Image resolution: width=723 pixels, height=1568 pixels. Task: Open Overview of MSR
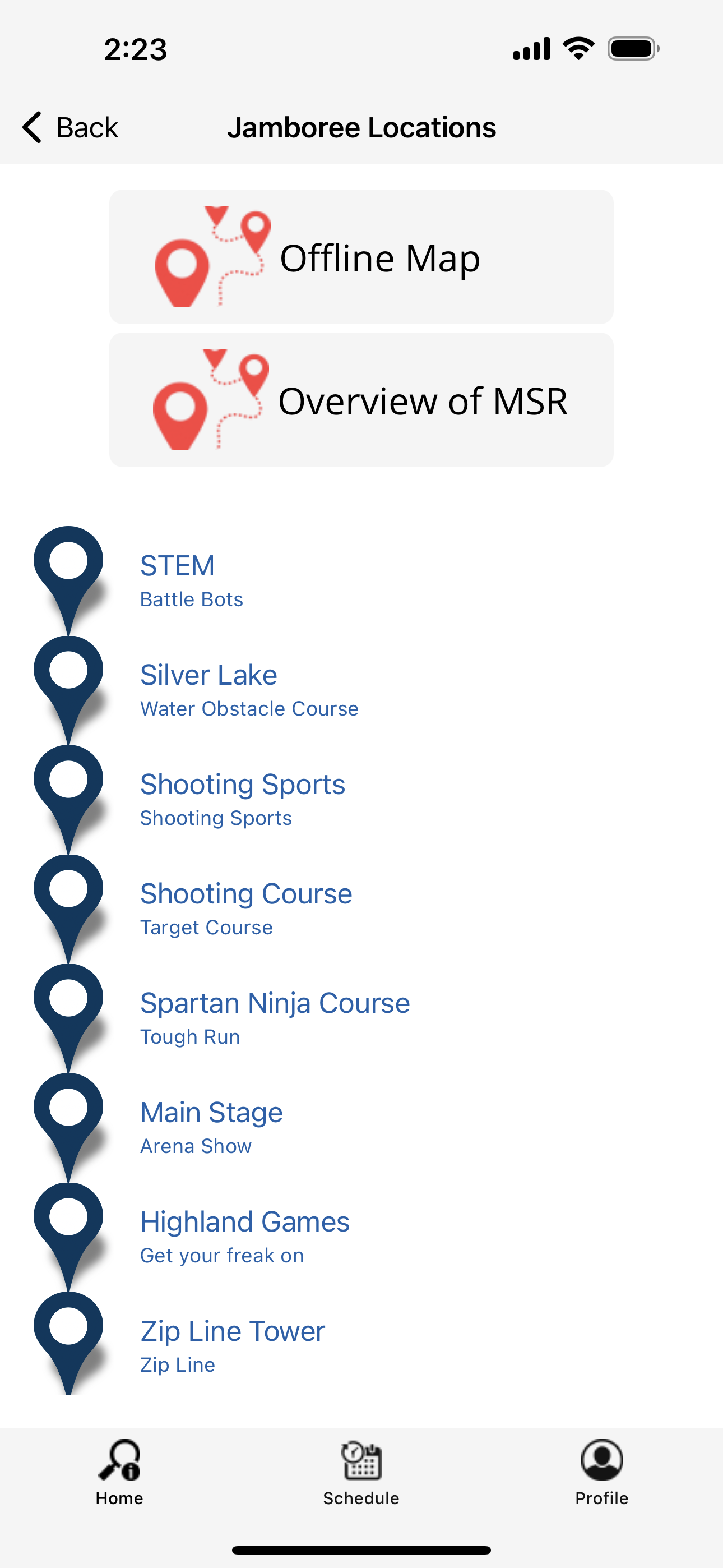pos(361,400)
